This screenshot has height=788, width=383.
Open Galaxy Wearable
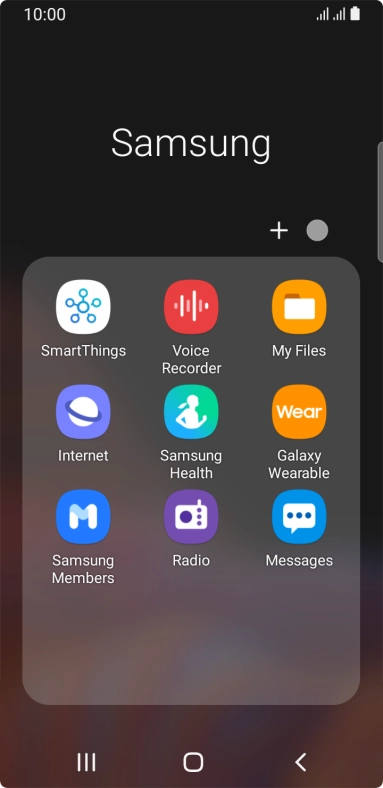point(299,412)
